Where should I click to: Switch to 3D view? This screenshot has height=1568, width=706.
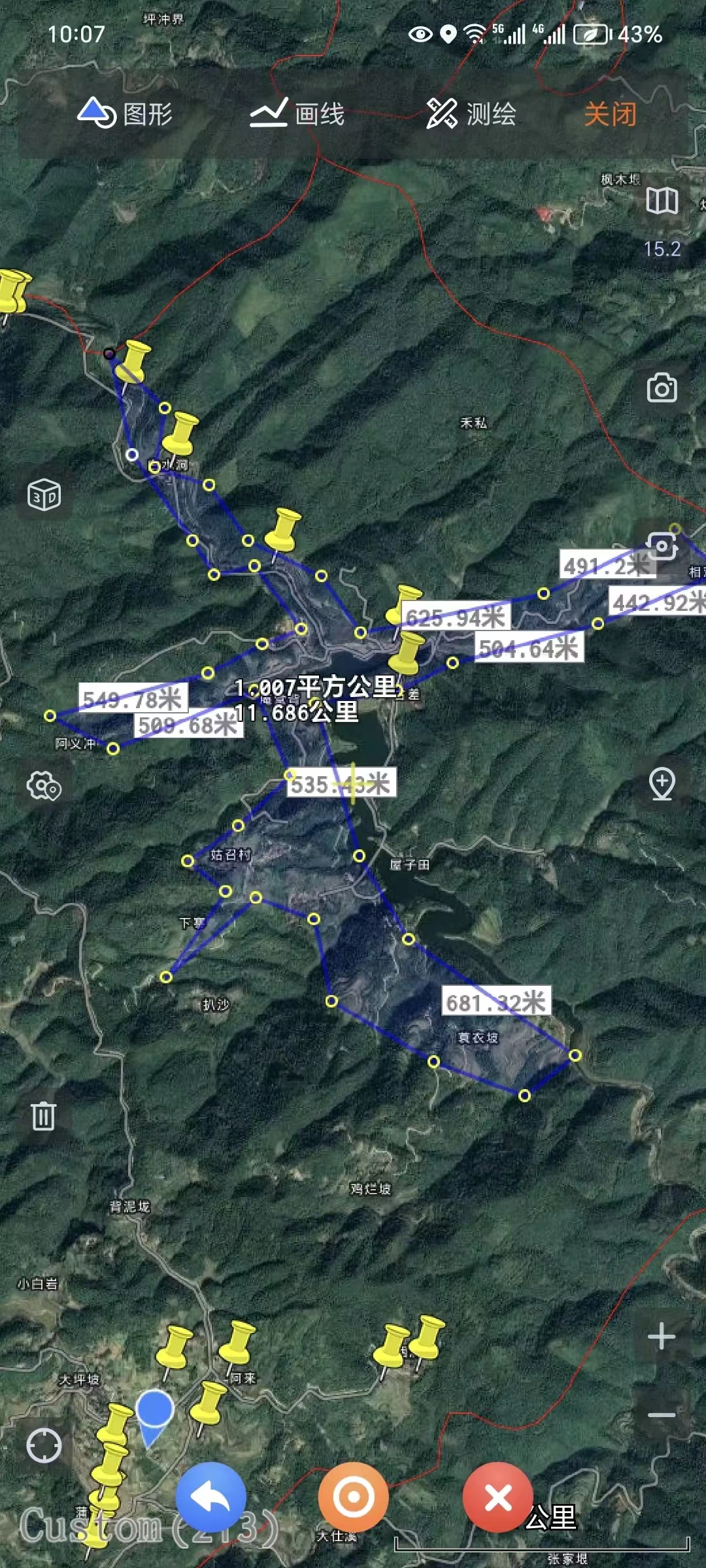click(x=44, y=495)
